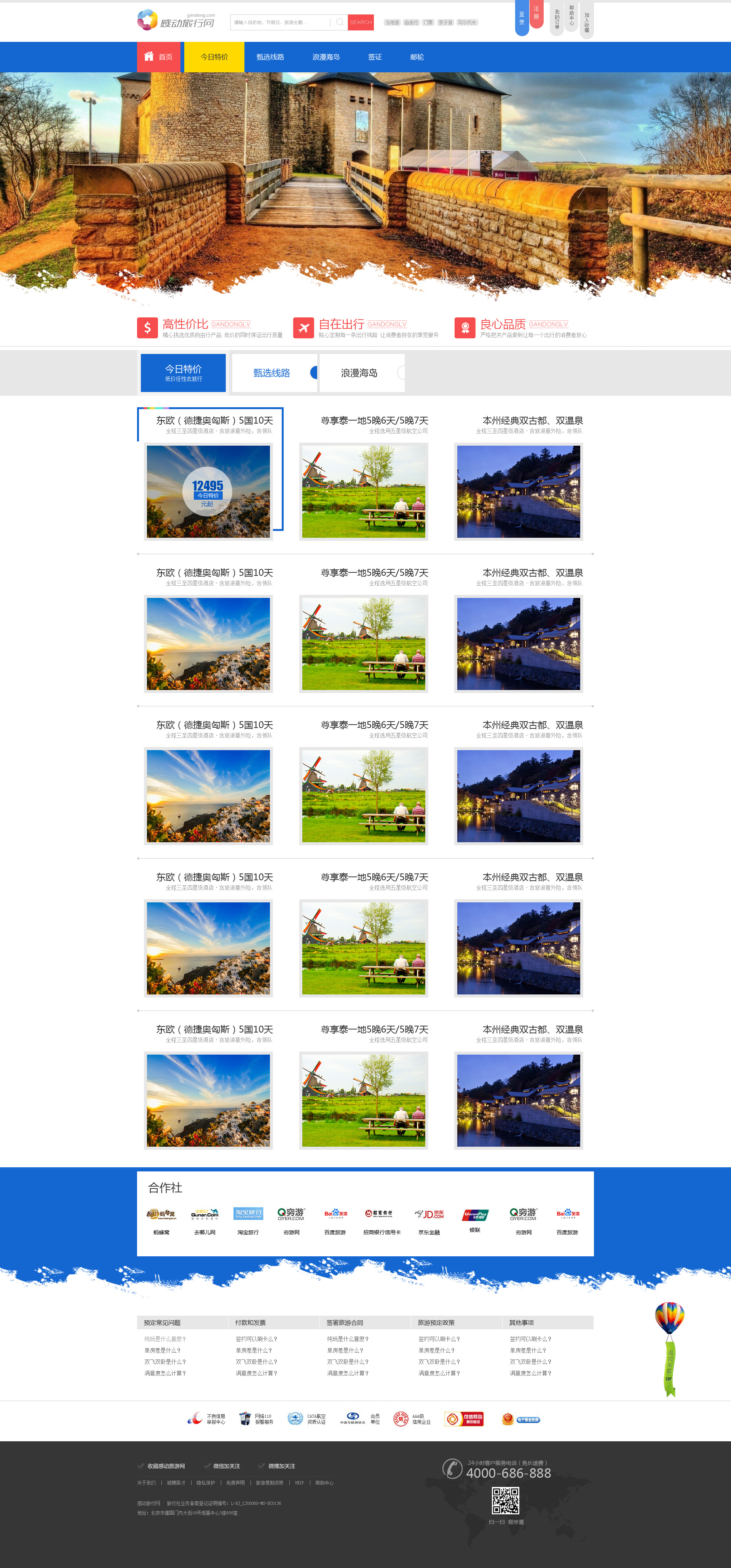Open FAQ link 纯玩是什么意思 under 预定常见问题

click(165, 1339)
